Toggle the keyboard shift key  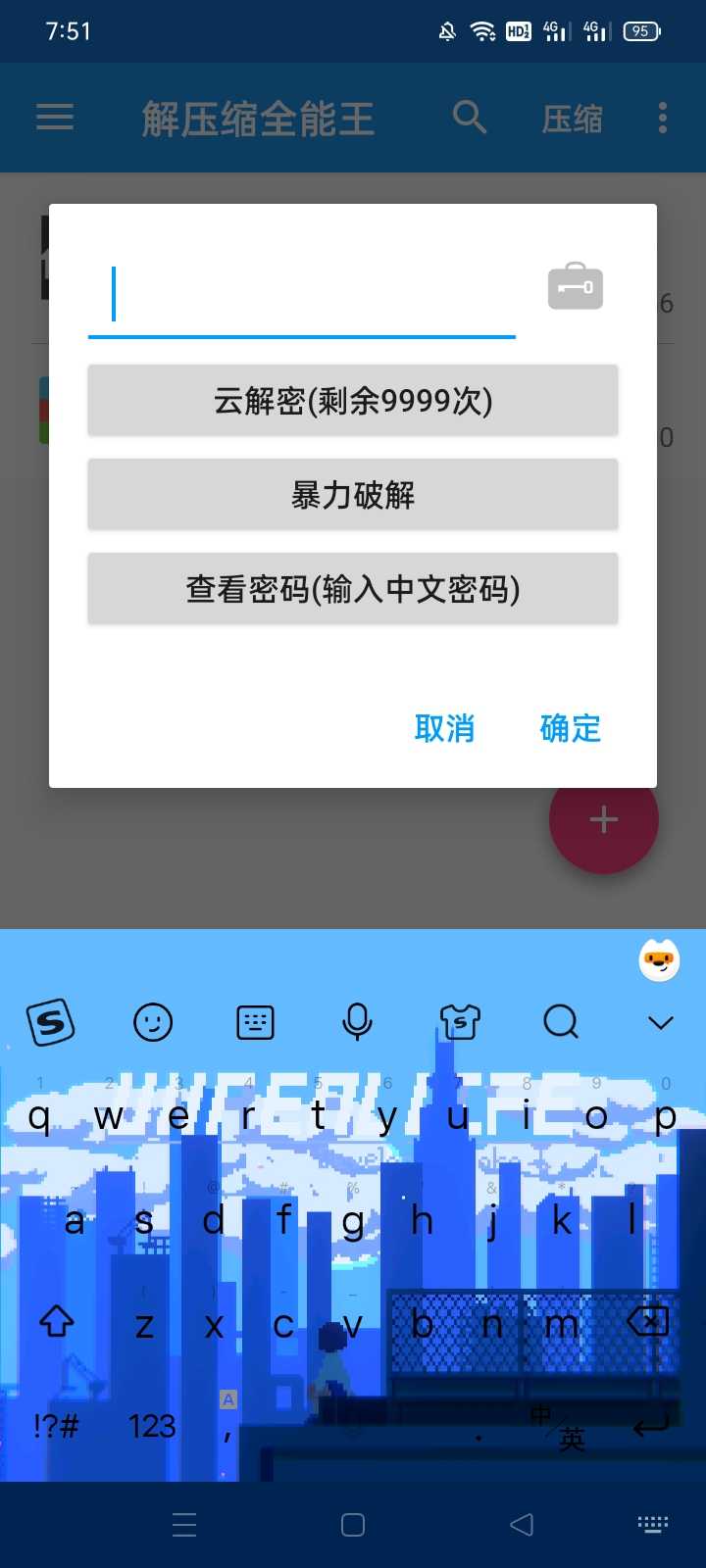[57, 1322]
